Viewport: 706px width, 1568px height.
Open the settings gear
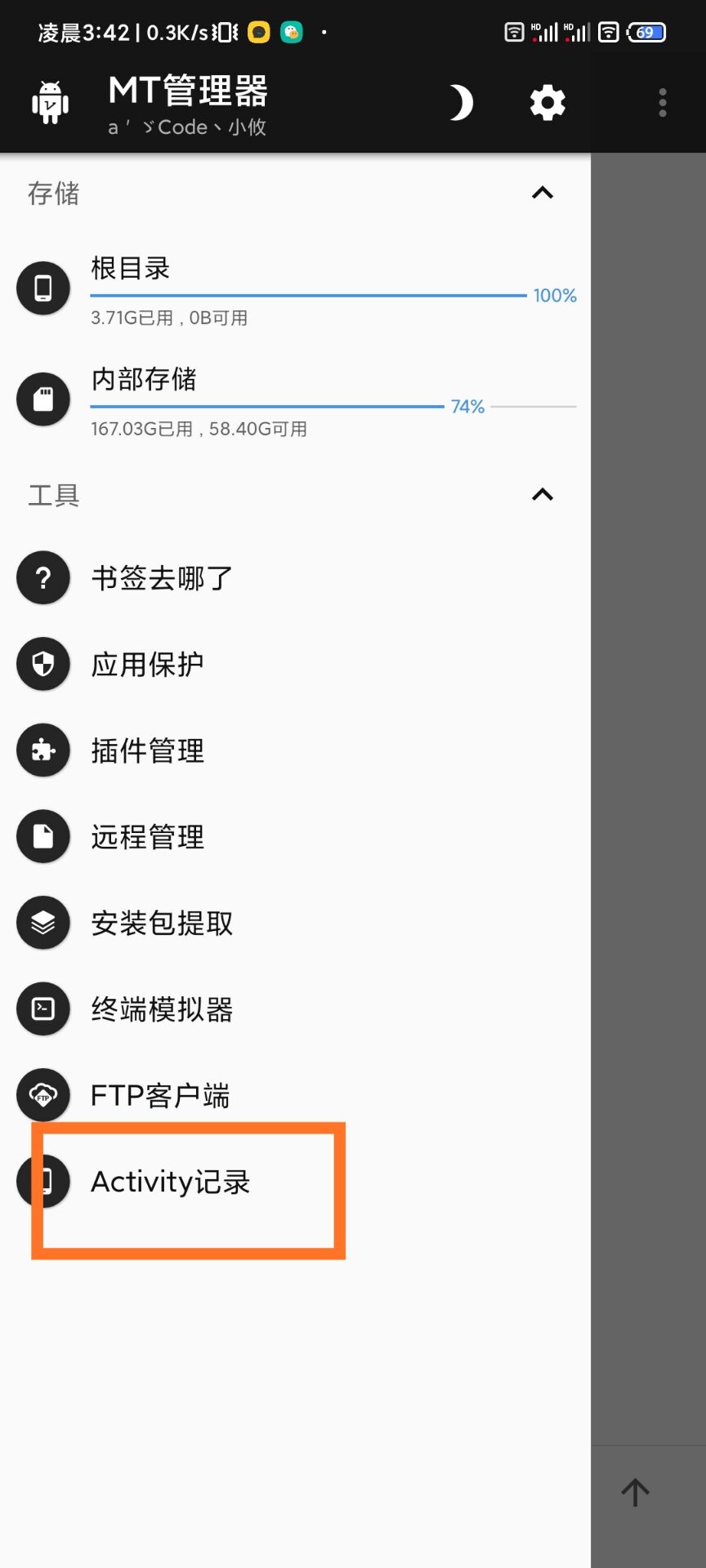click(x=546, y=102)
